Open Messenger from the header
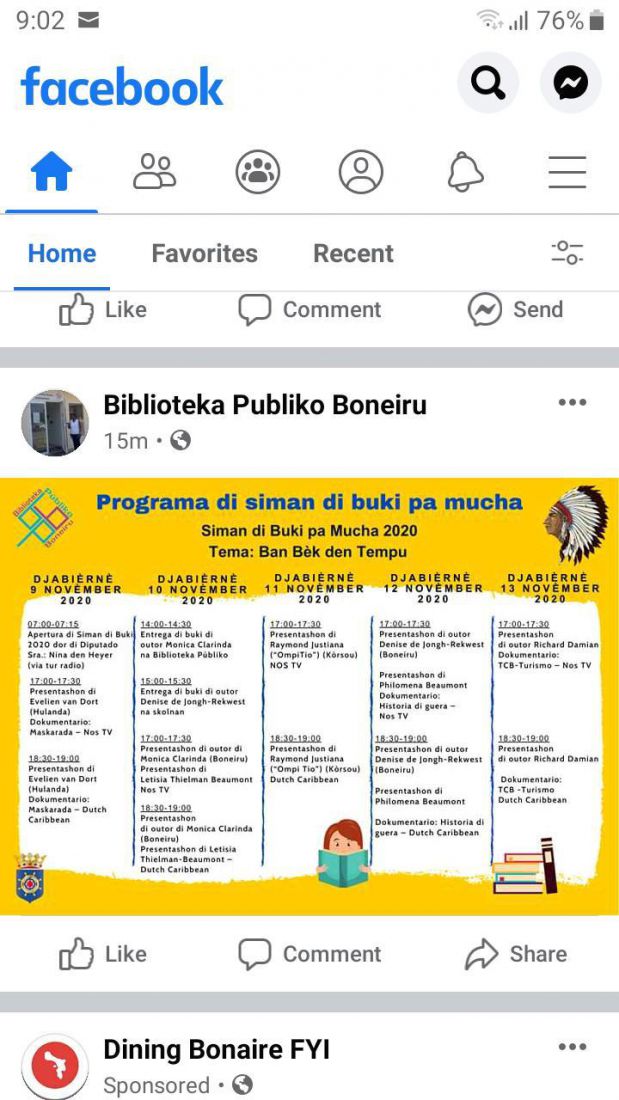Viewport: 619px width, 1100px height. point(570,83)
